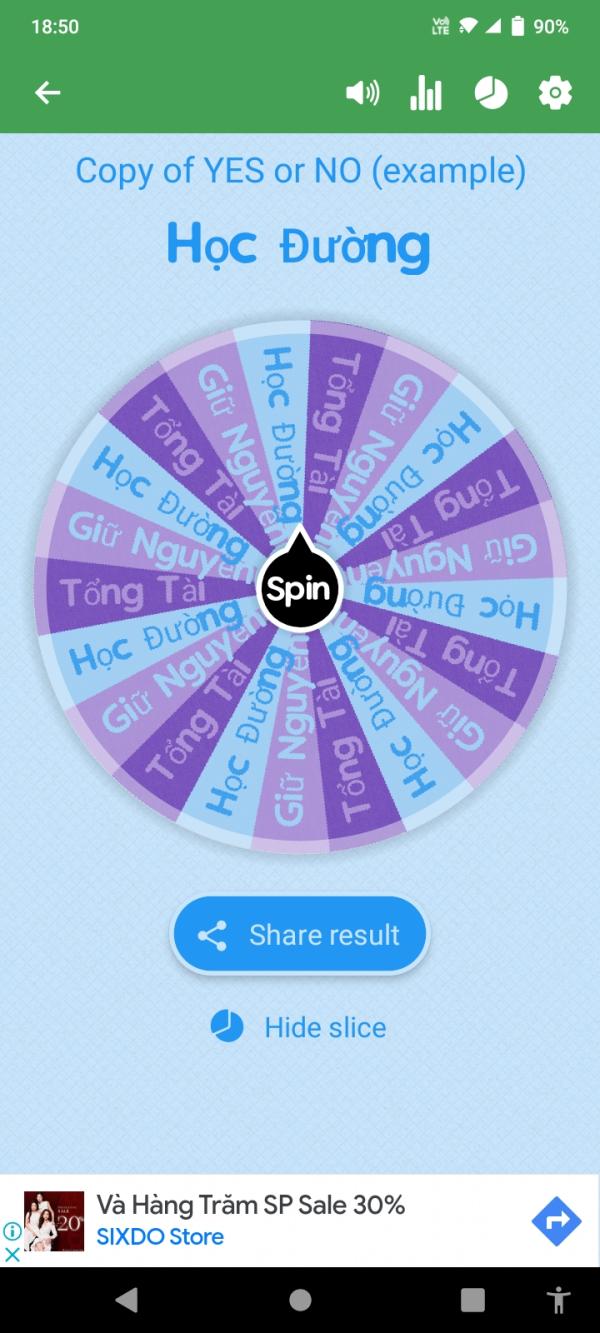600x1333 pixels.
Task: Toggle the sound speaker icon
Action: tap(362, 93)
